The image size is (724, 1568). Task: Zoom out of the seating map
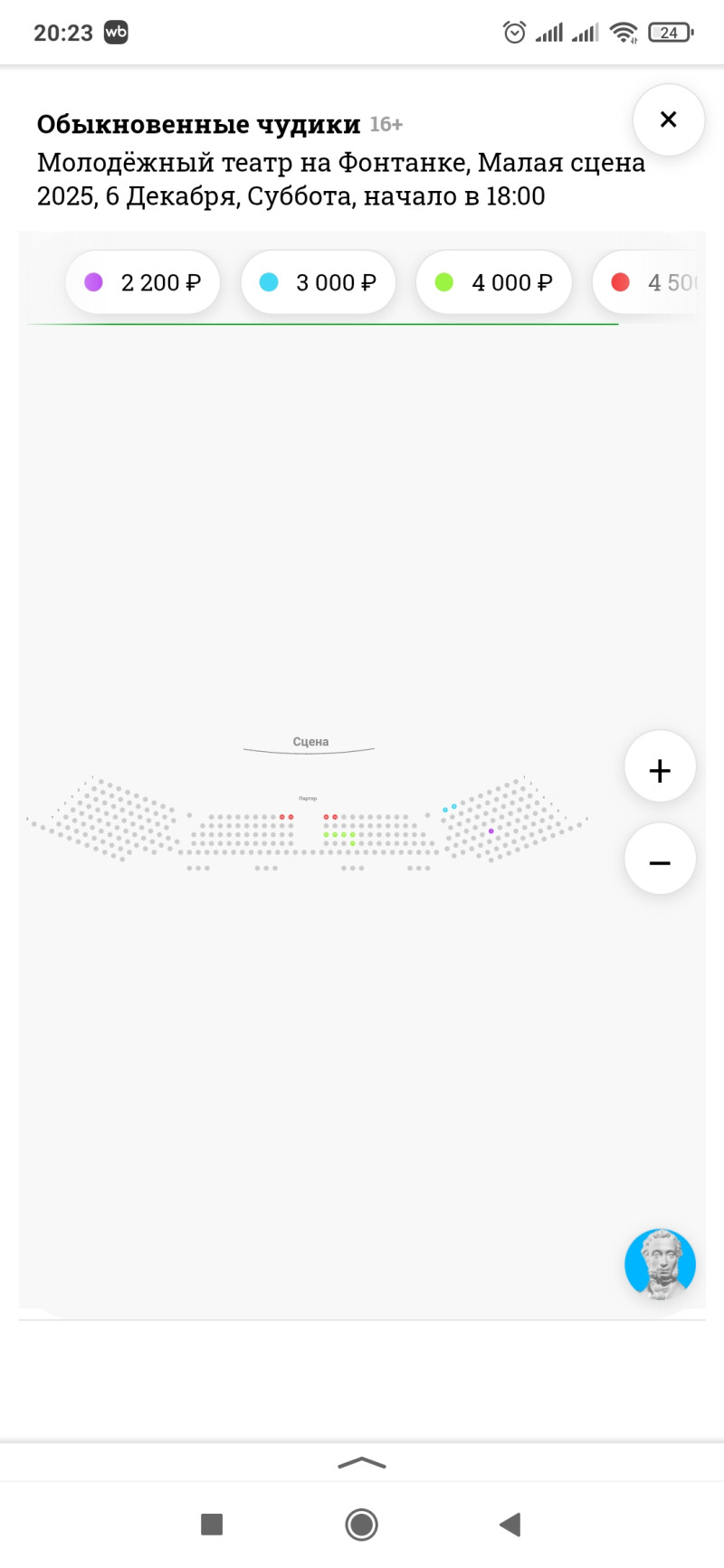pos(660,860)
